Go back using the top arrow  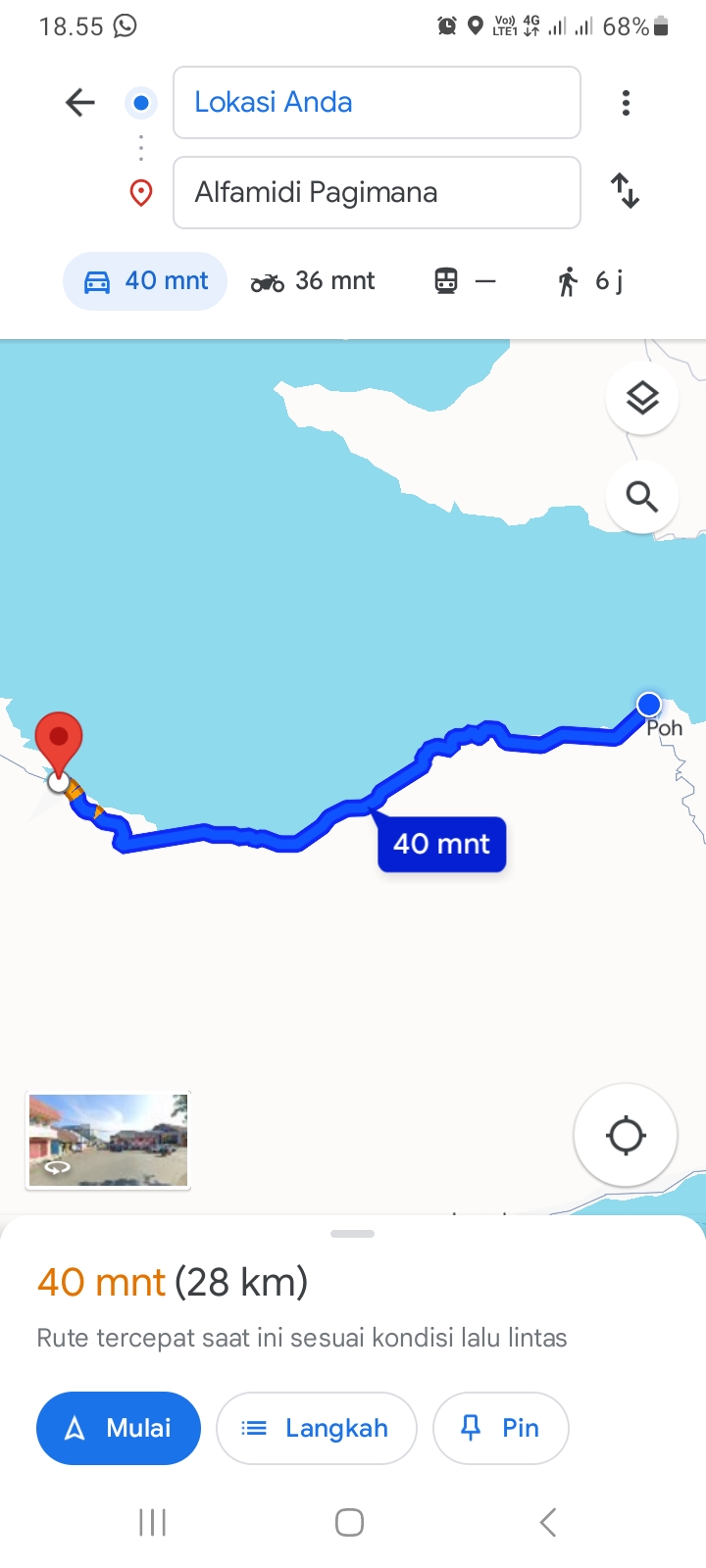[80, 102]
